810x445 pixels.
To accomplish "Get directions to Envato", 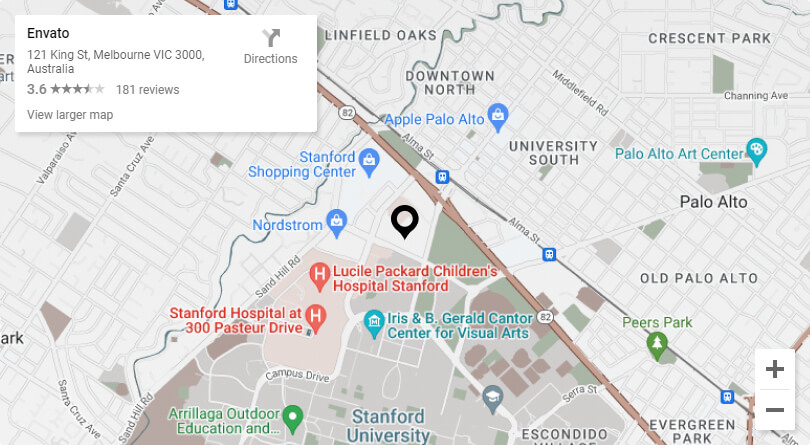I will 270,45.
